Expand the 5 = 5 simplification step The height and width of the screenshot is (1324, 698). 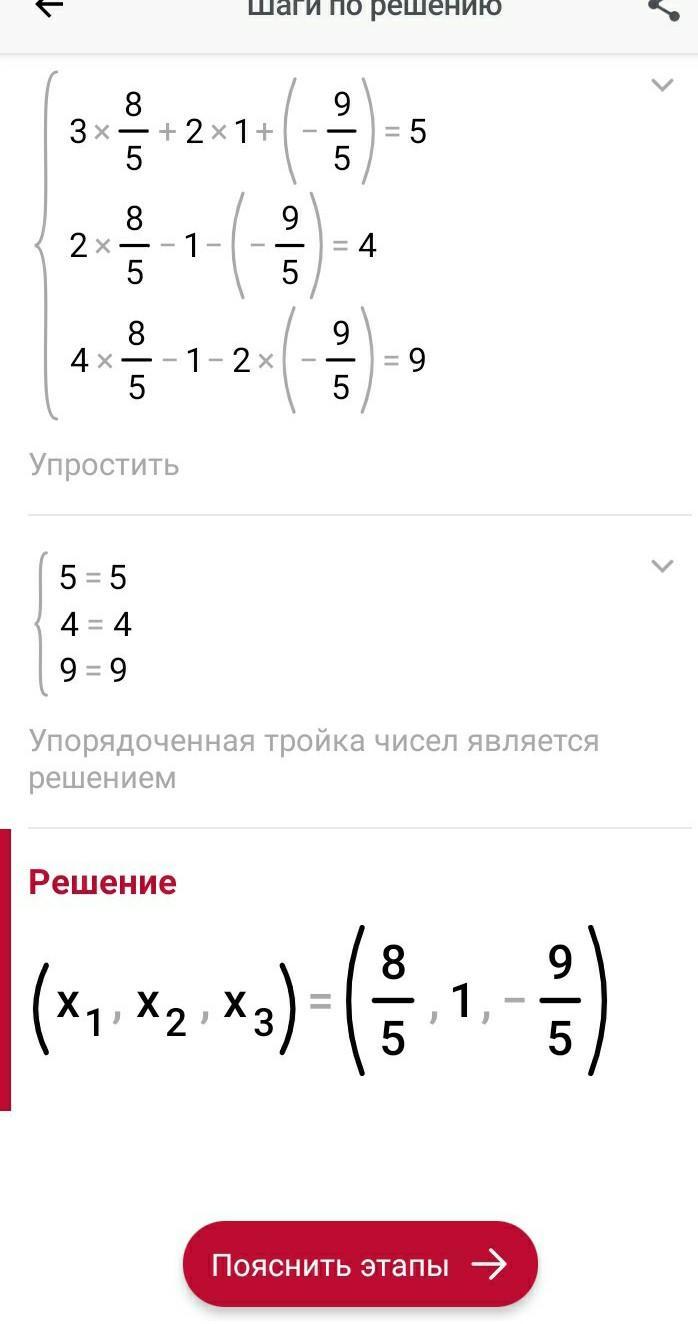(662, 566)
